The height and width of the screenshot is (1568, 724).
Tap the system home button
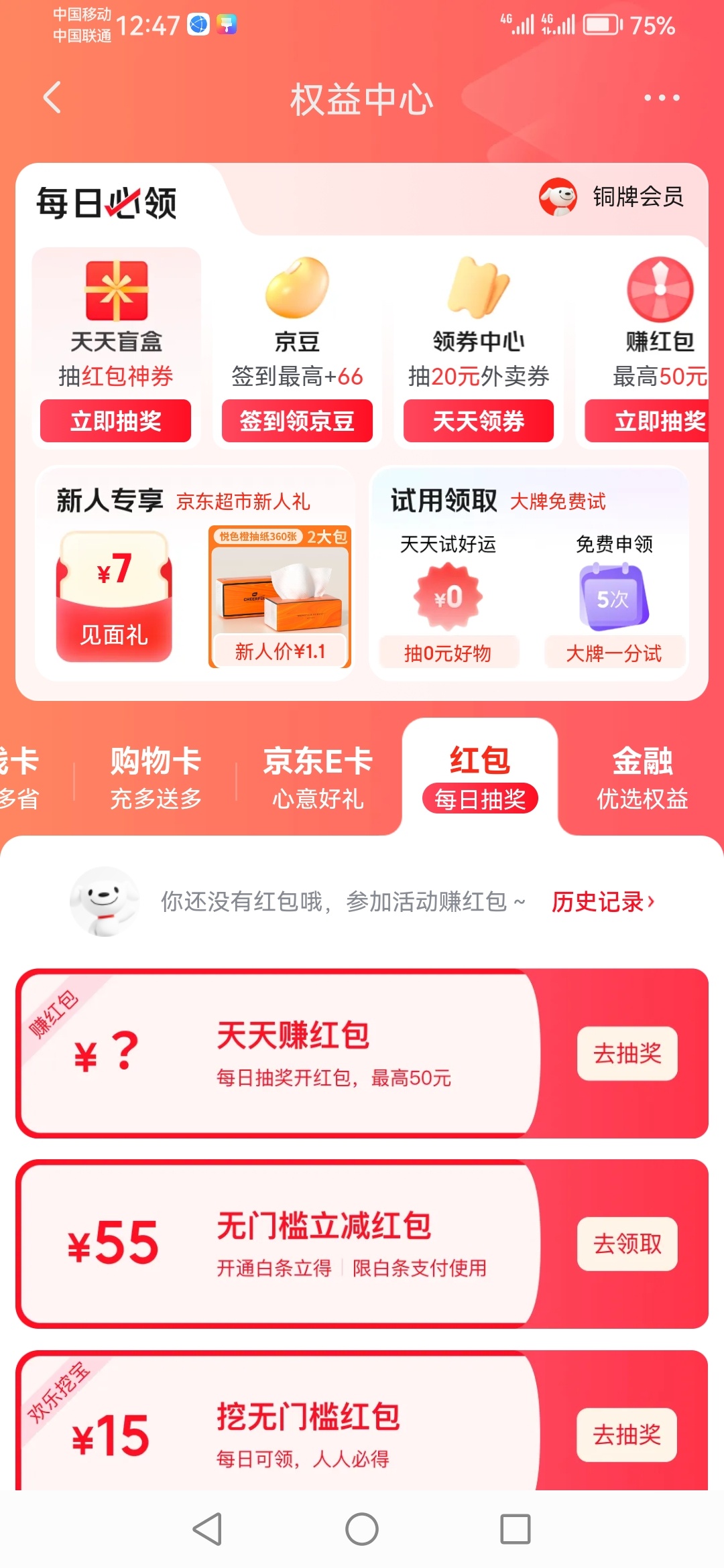(x=362, y=1529)
